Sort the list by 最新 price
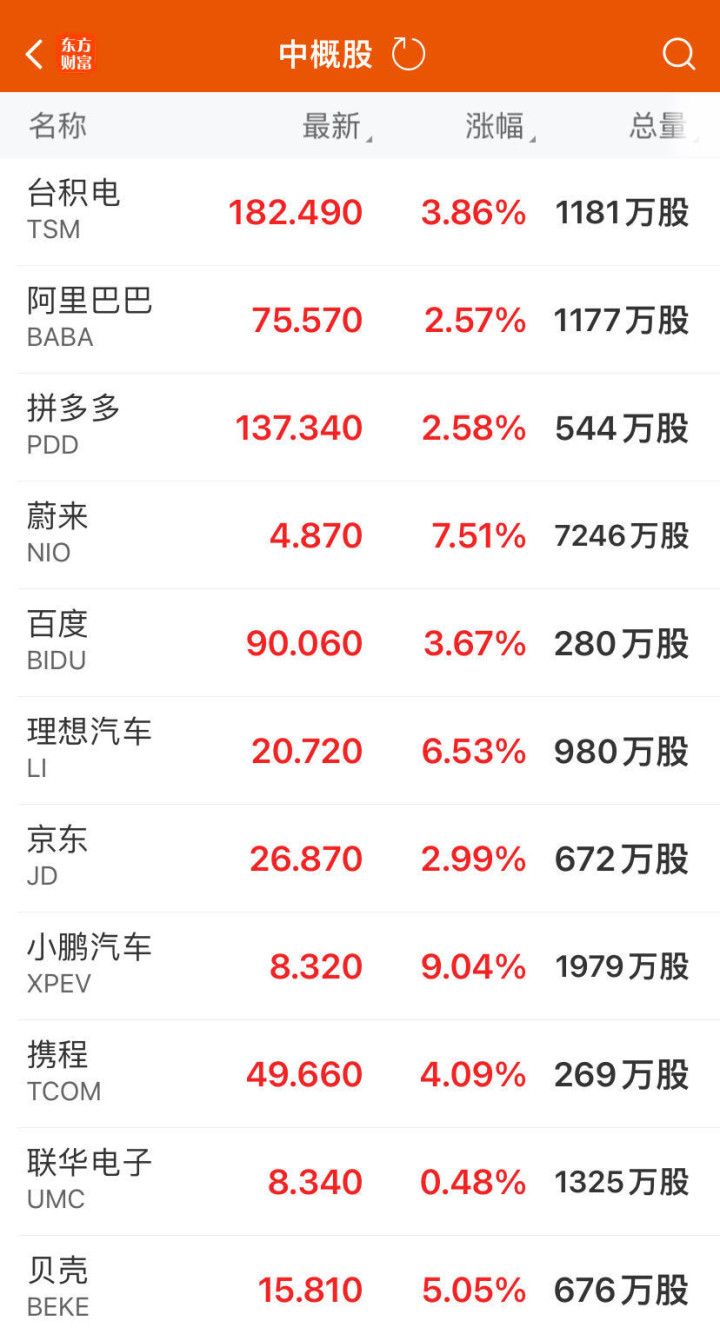720x1334 pixels. coord(337,126)
